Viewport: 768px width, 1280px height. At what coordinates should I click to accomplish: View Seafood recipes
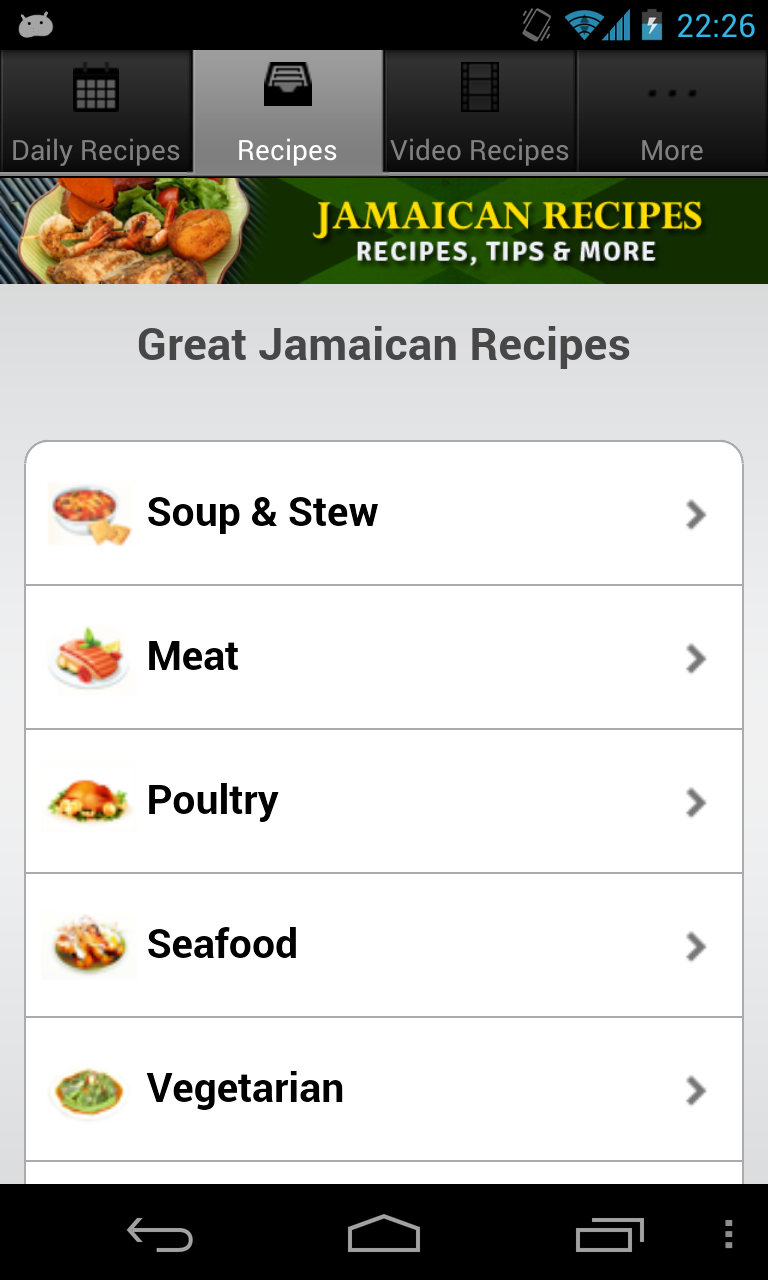tap(384, 945)
